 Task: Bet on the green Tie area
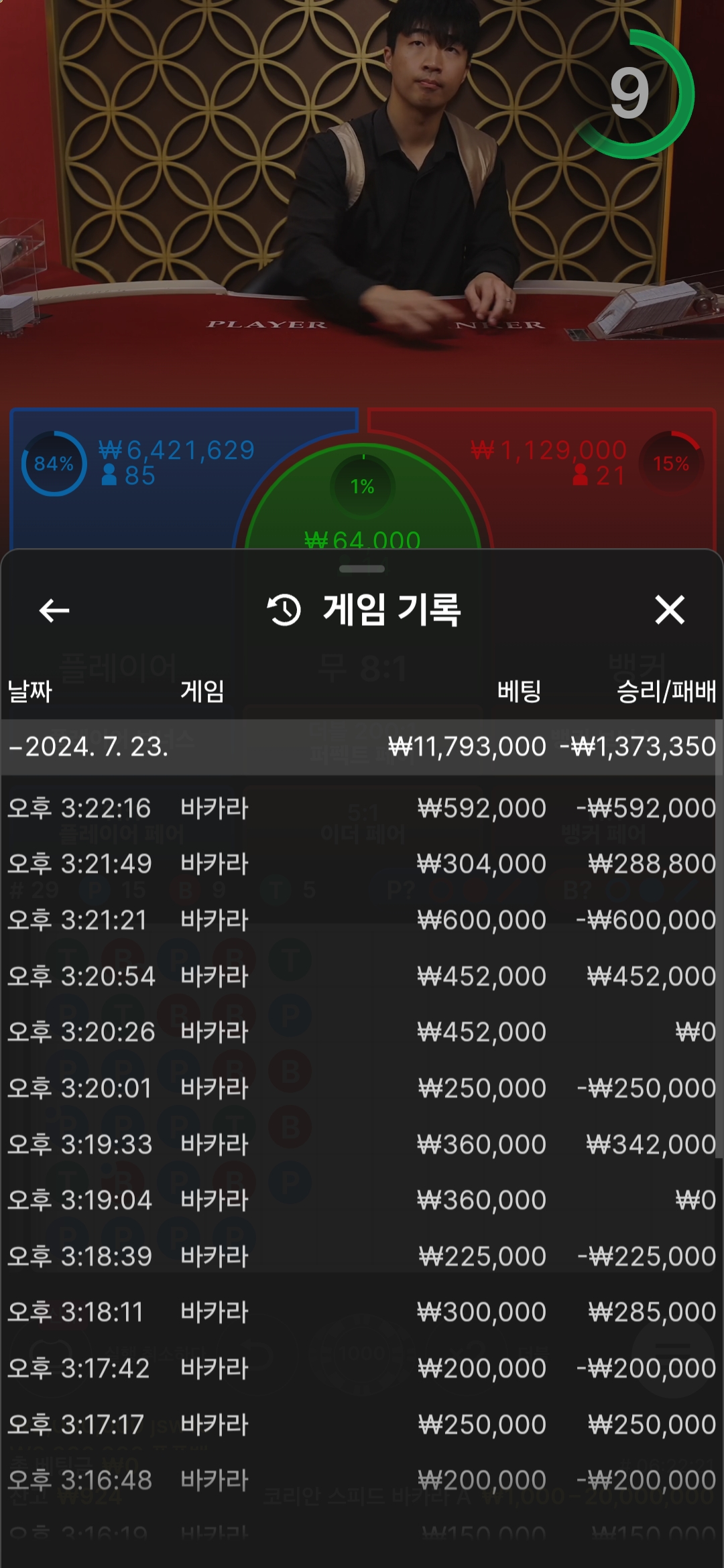click(363, 509)
